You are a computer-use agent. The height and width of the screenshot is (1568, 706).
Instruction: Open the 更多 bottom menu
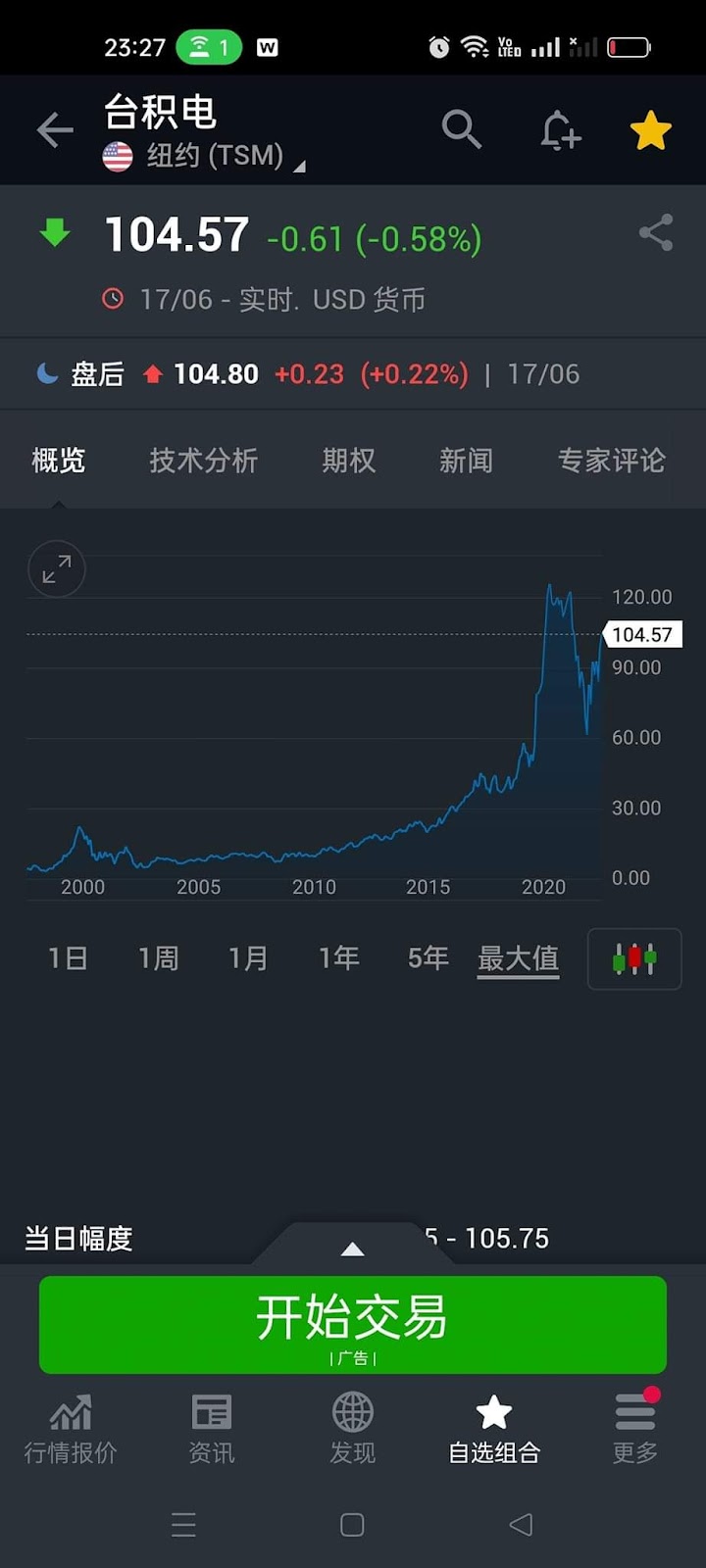[635, 1430]
